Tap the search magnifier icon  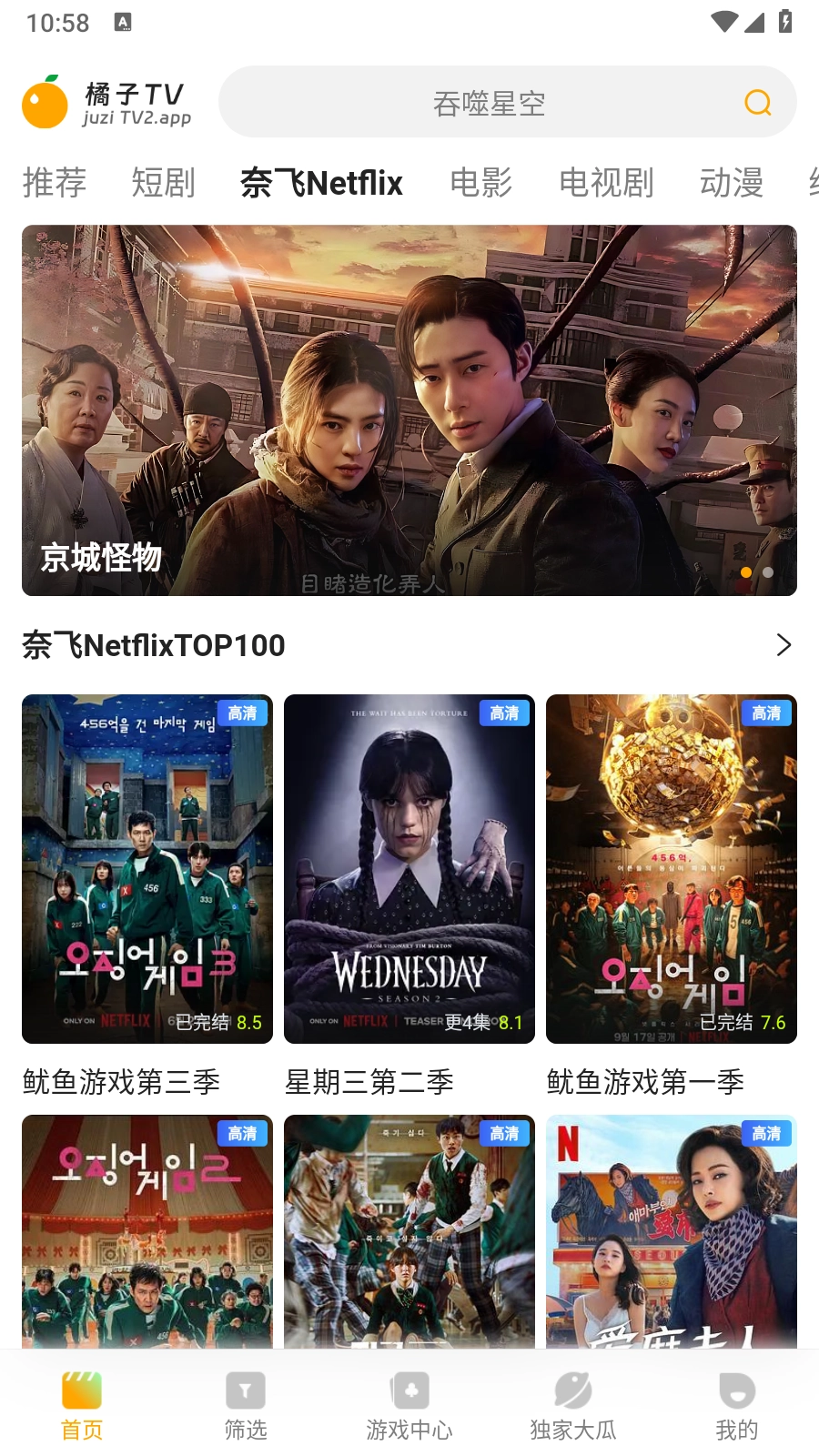click(x=757, y=103)
